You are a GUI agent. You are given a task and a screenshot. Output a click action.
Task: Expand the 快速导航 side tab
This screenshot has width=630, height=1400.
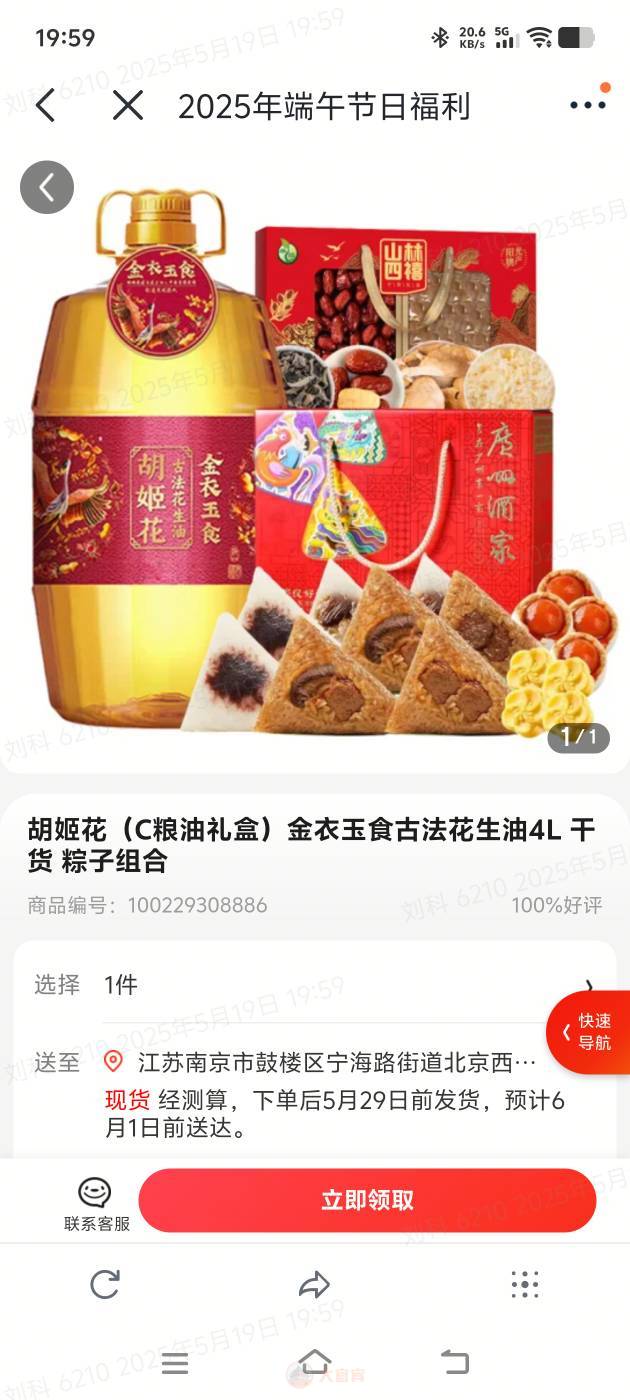coord(590,1031)
